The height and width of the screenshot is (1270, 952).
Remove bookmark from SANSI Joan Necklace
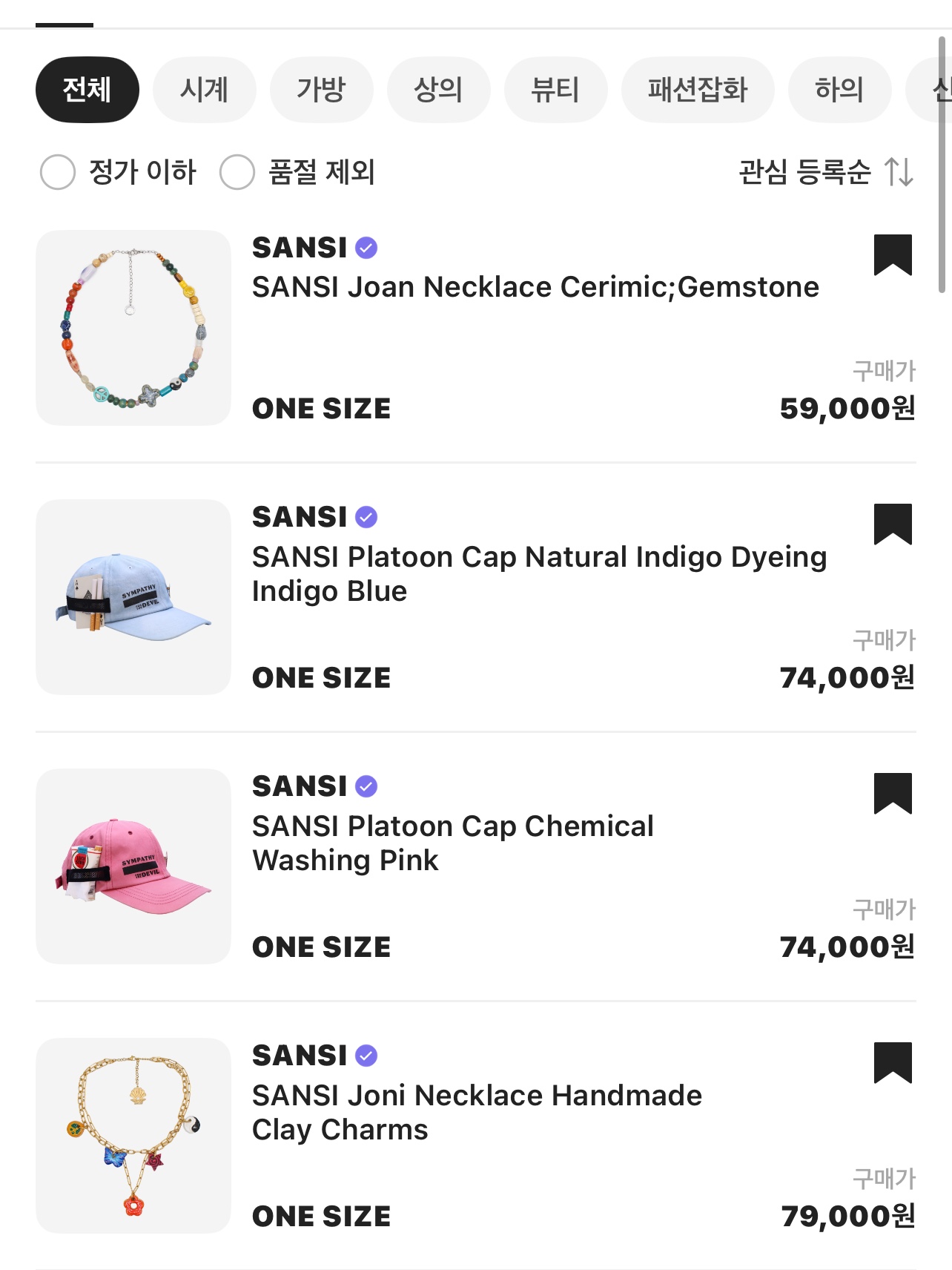[893, 254]
